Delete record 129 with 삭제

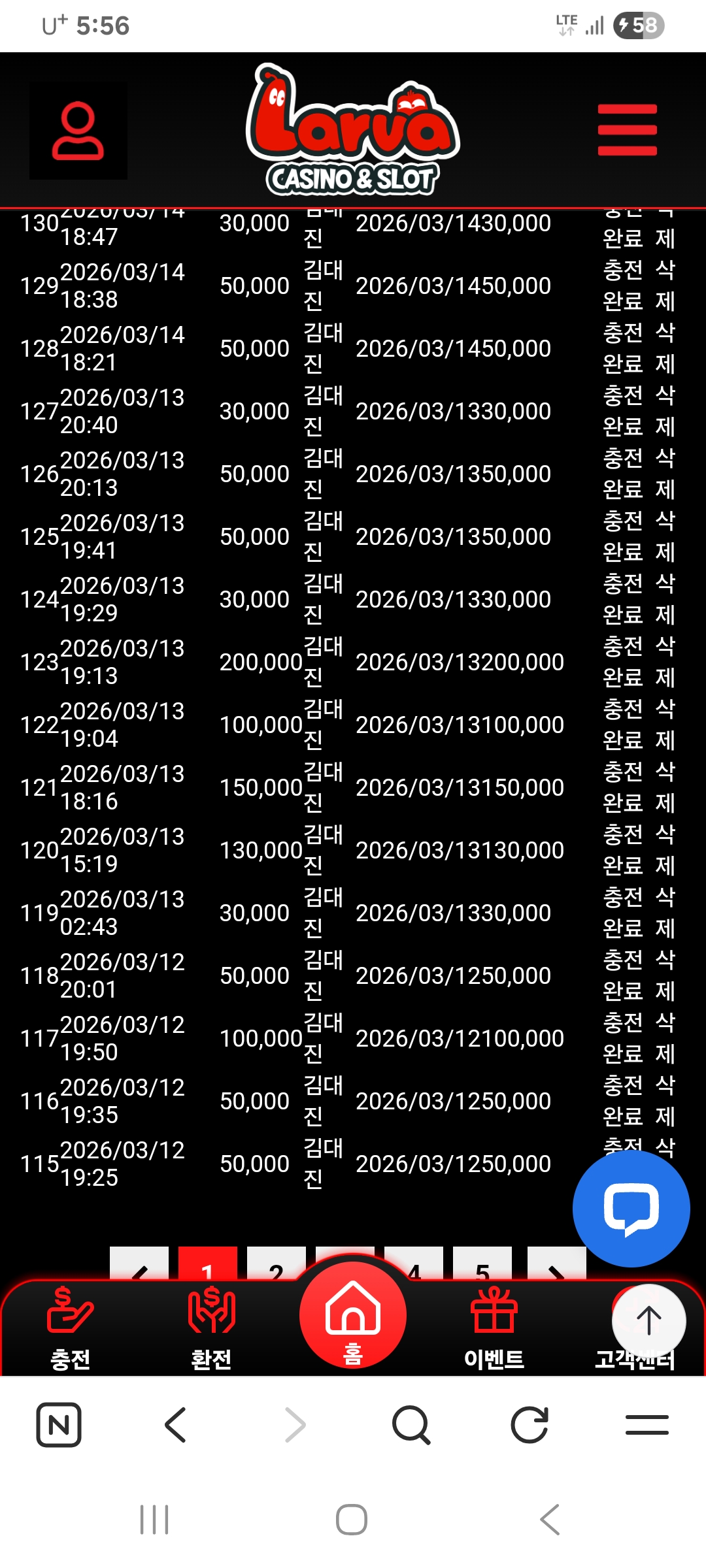tap(665, 286)
